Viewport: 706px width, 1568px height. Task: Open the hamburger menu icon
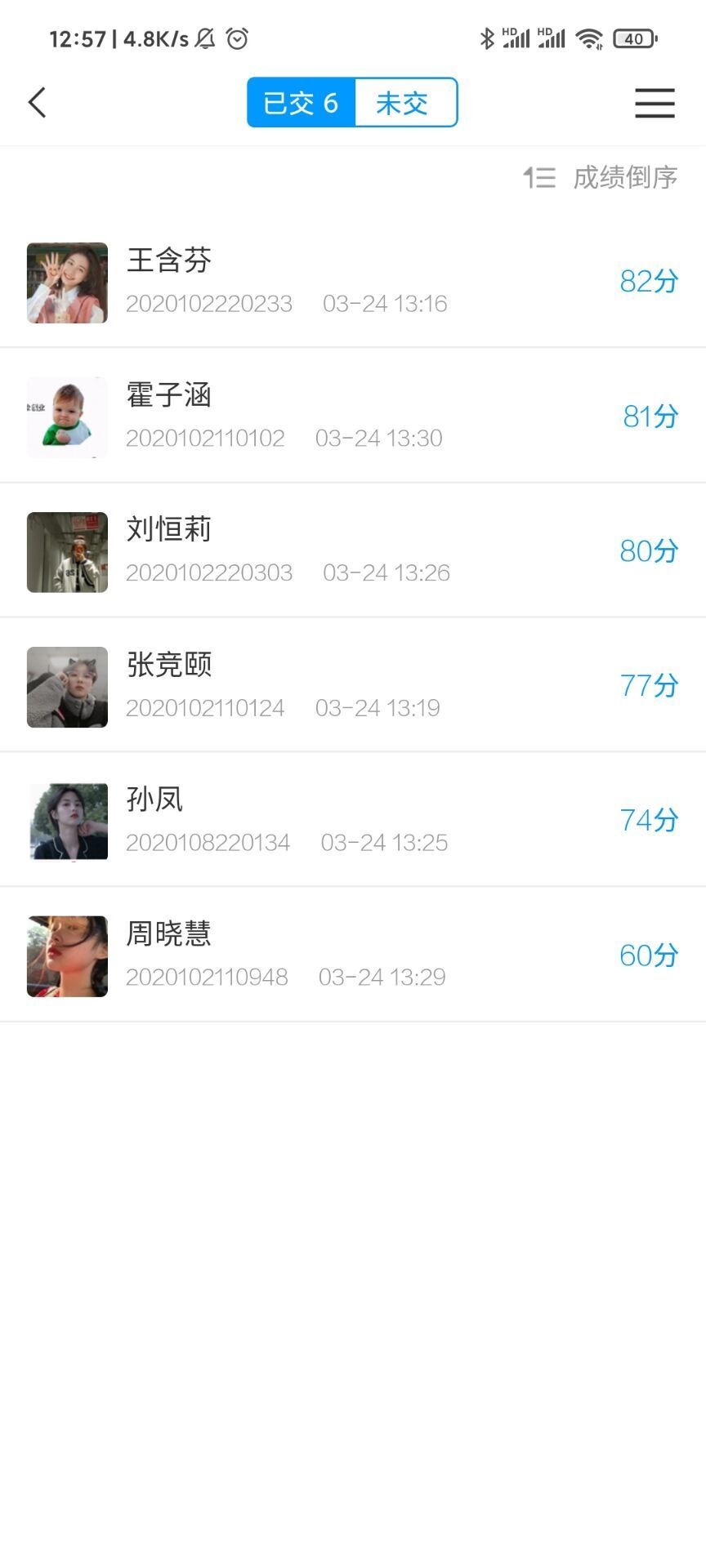[x=655, y=103]
